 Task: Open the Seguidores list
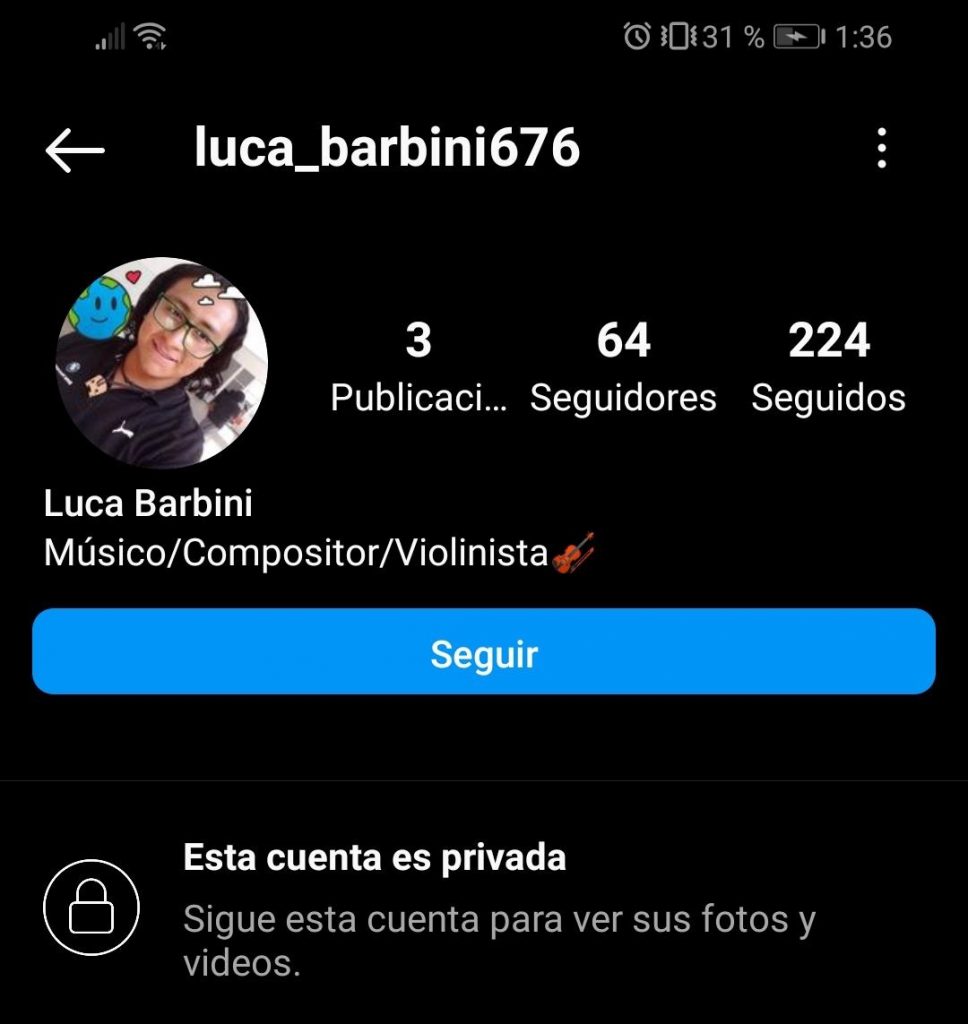pos(623,367)
